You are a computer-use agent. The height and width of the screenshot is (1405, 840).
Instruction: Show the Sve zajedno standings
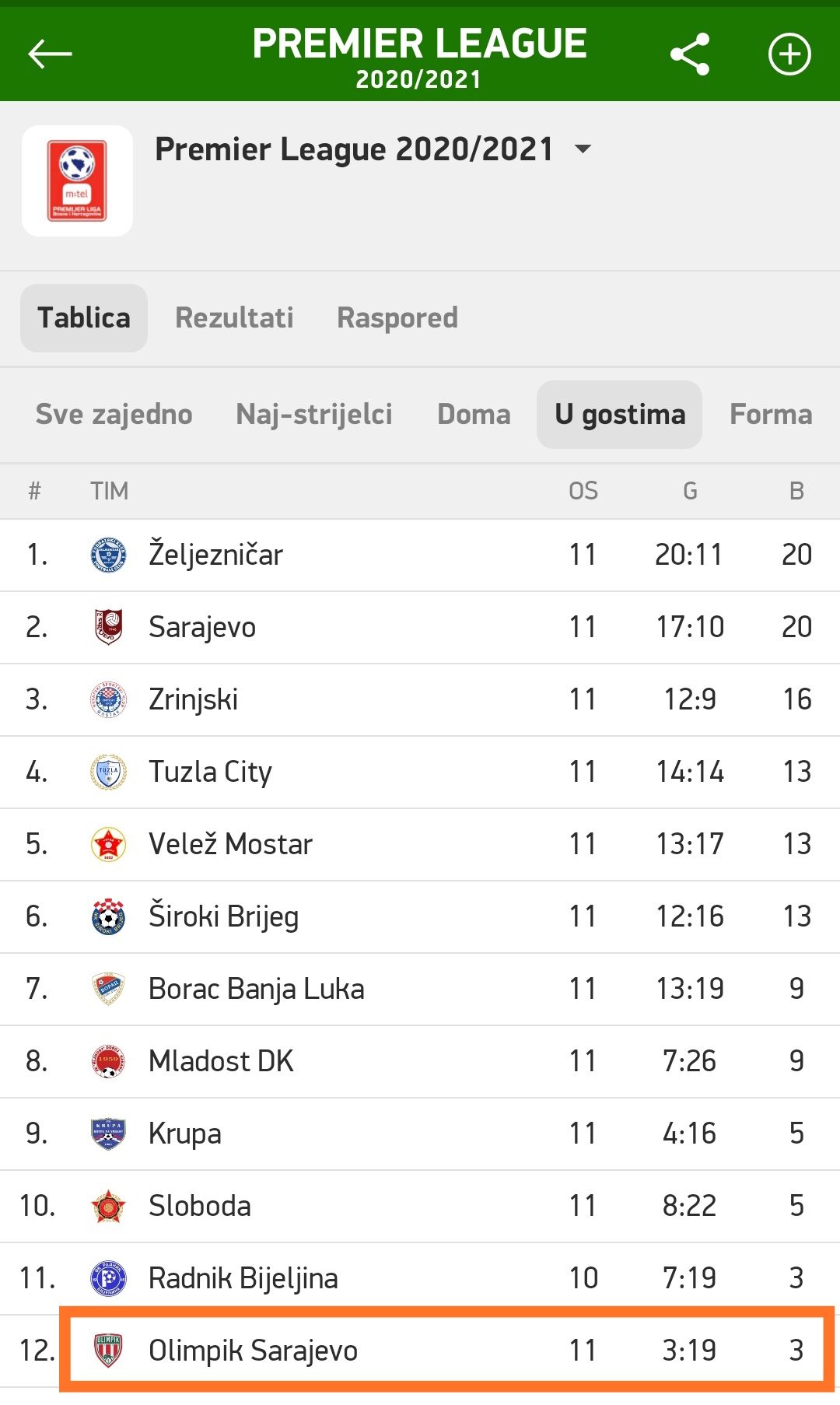(x=114, y=414)
